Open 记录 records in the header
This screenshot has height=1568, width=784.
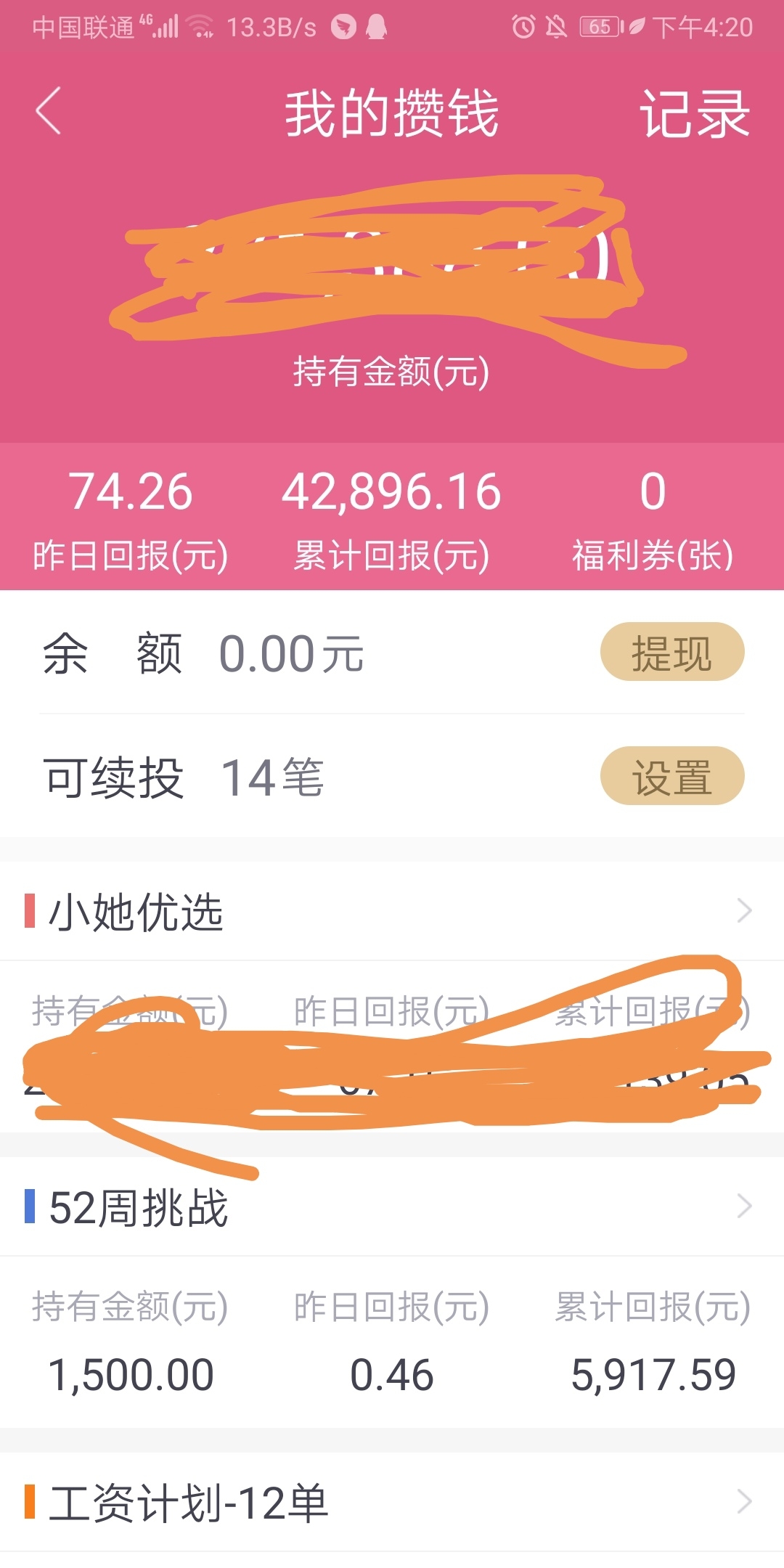coord(694,114)
